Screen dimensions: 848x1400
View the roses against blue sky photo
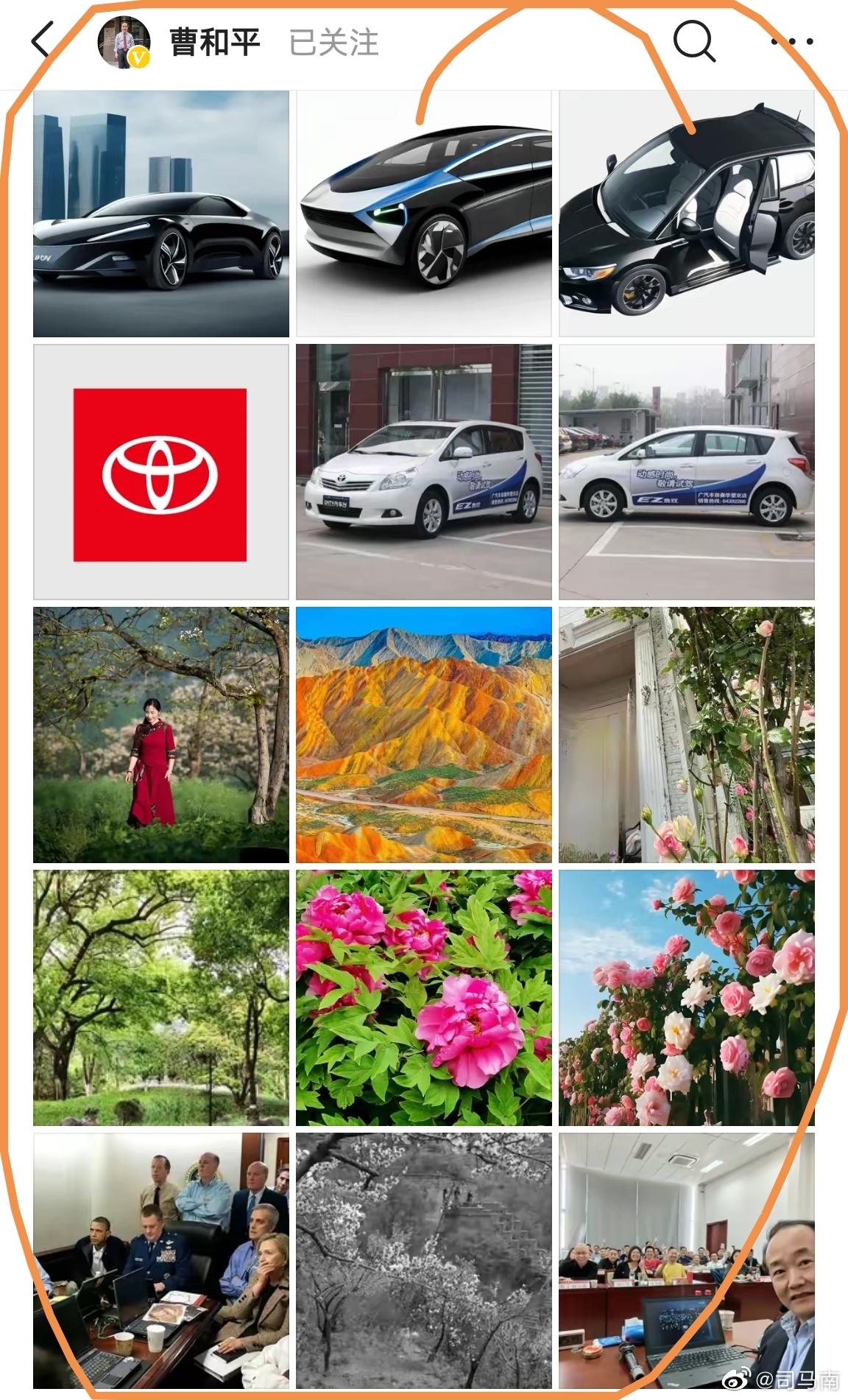coord(687,998)
